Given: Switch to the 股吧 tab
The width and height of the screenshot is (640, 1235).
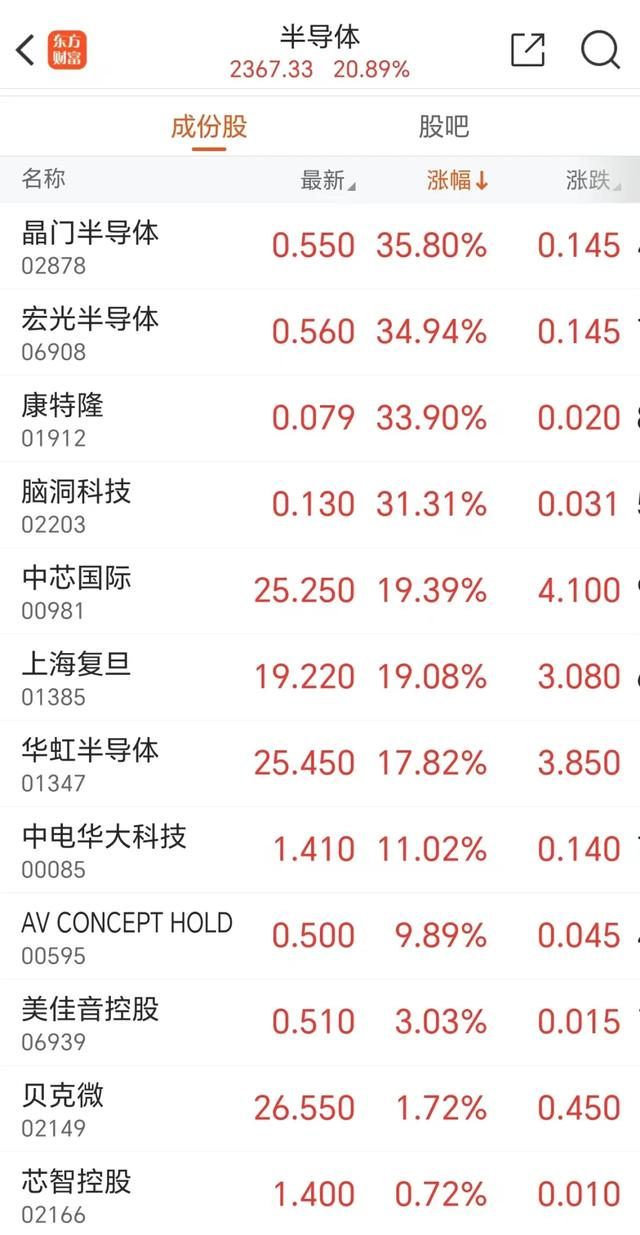Looking at the screenshot, I should tap(443, 127).
